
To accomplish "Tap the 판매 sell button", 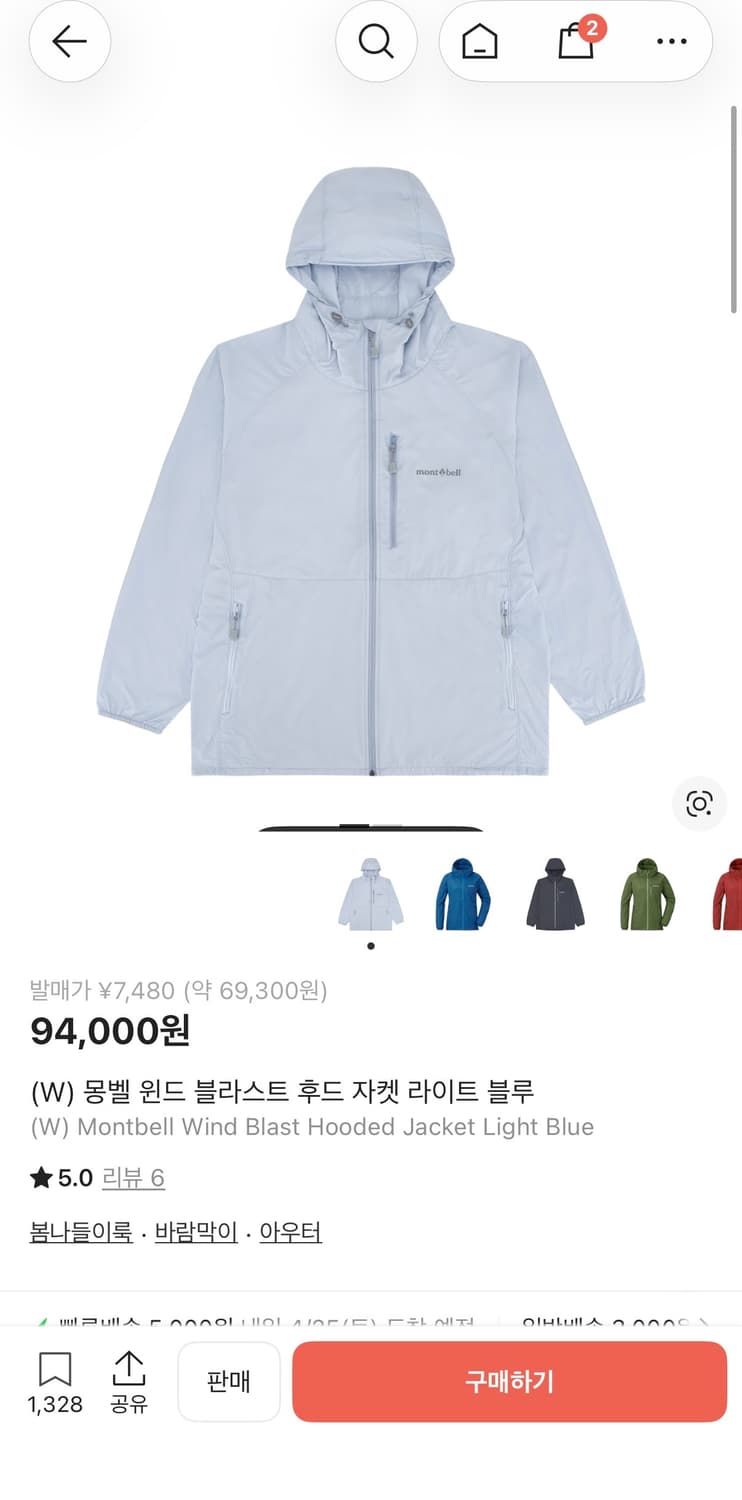I will 229,1380.
